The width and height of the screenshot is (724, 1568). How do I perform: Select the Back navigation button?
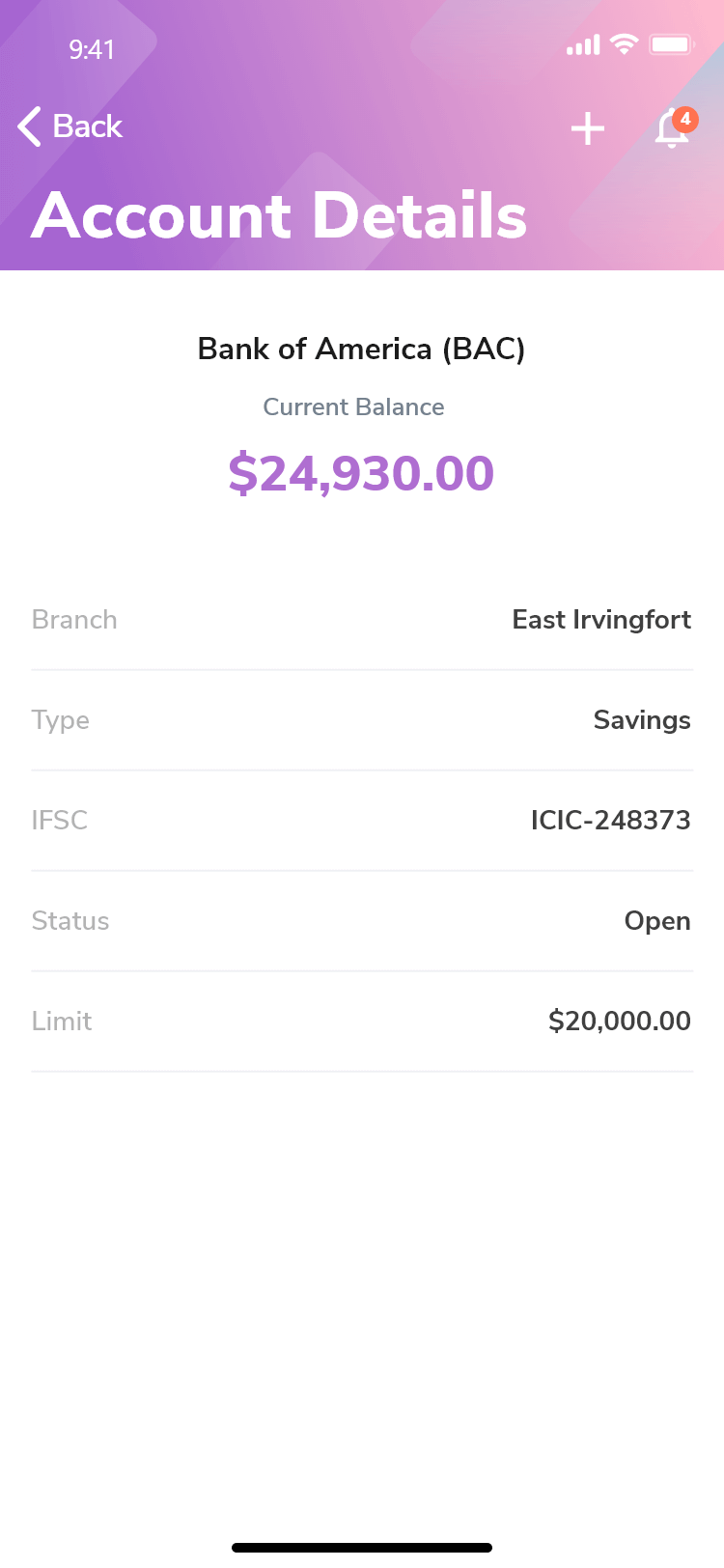(69, 126)
